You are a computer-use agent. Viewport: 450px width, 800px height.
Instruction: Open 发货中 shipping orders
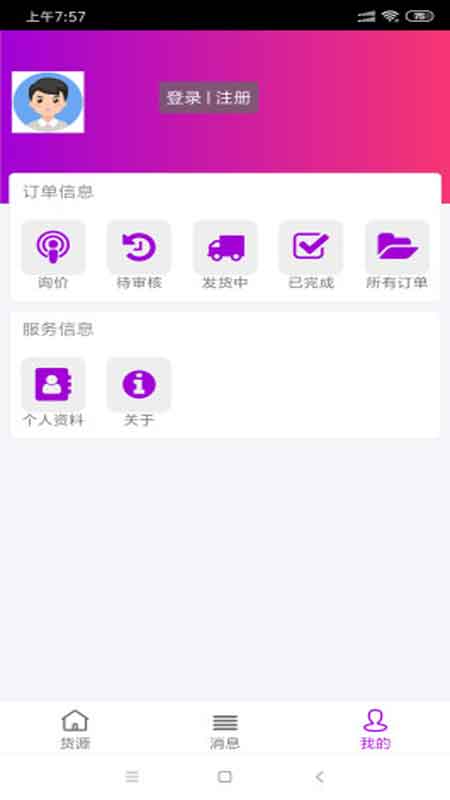225,255
